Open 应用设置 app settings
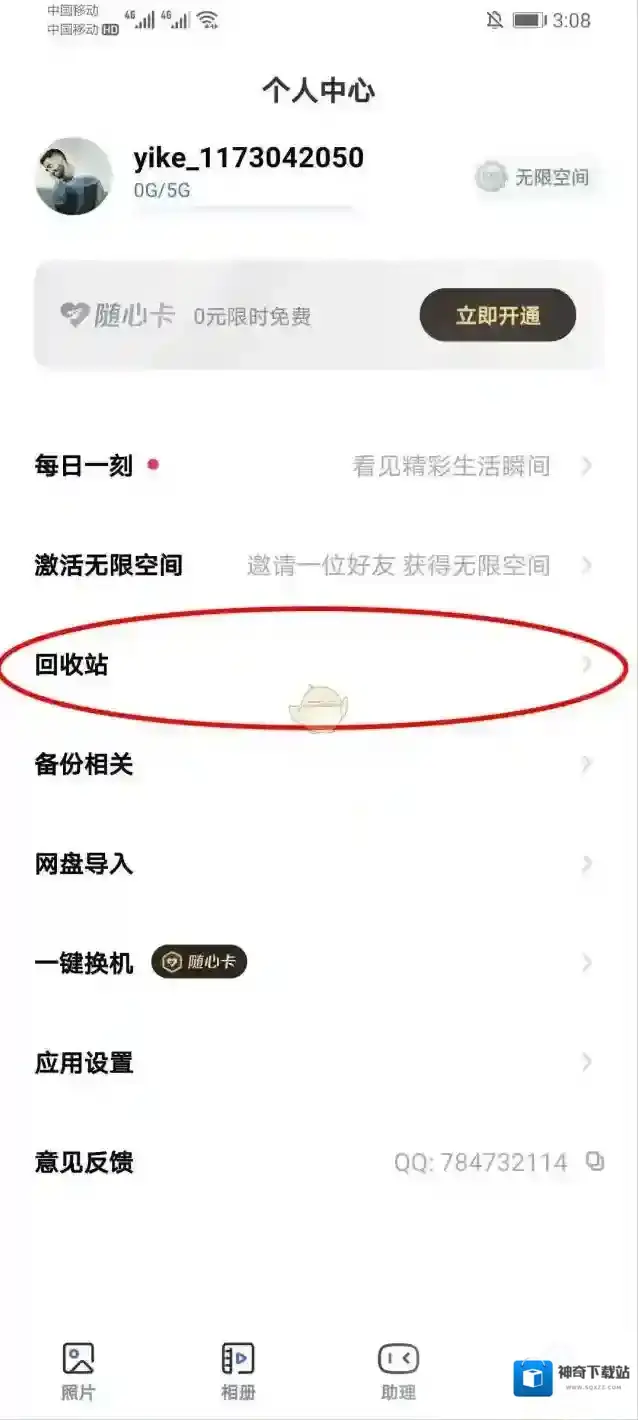This screenshot has height=1420, width=638. 318,1062
